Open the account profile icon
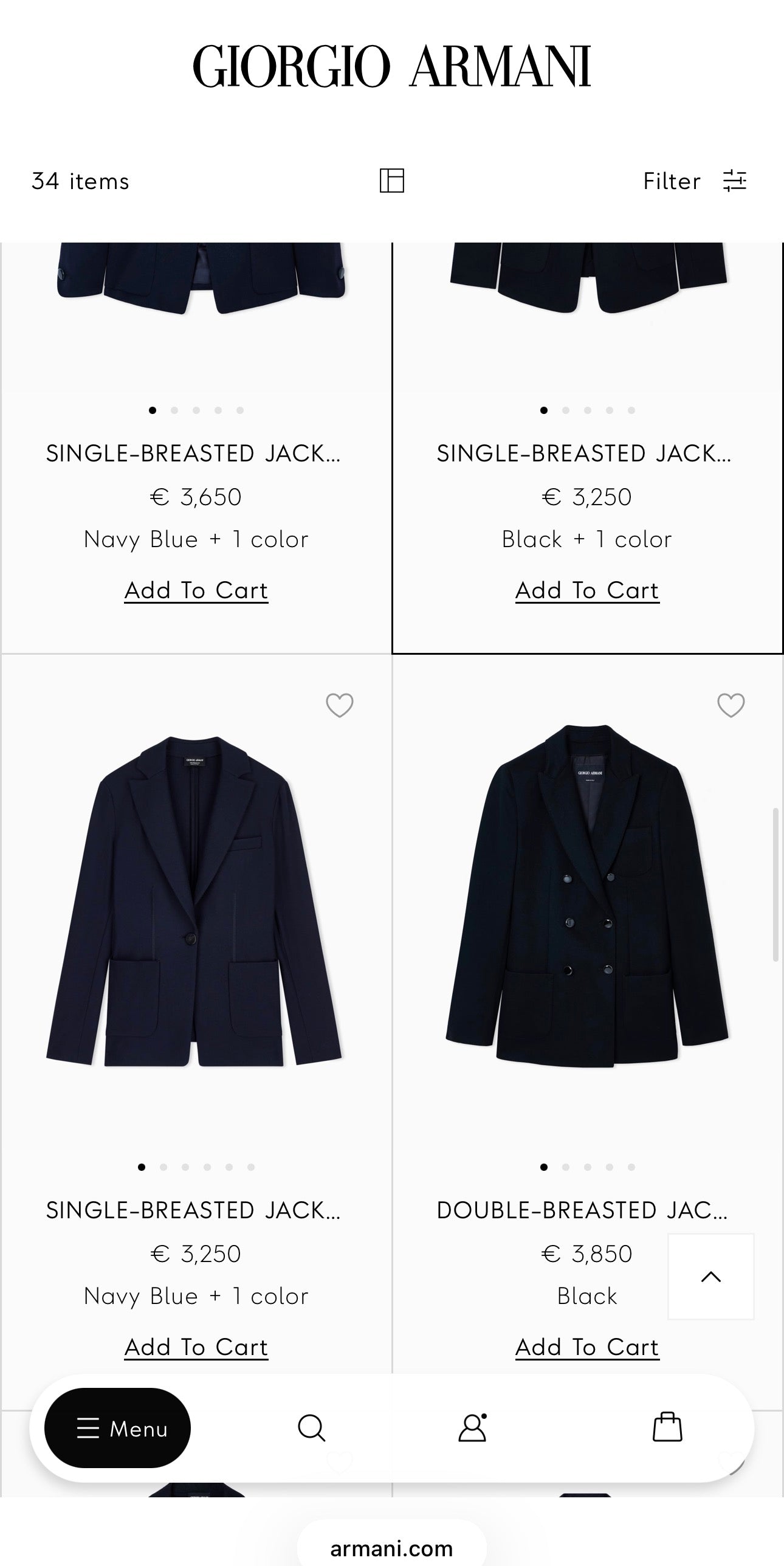Screen dimensions: 784x1566 [x=472, y=1428]
